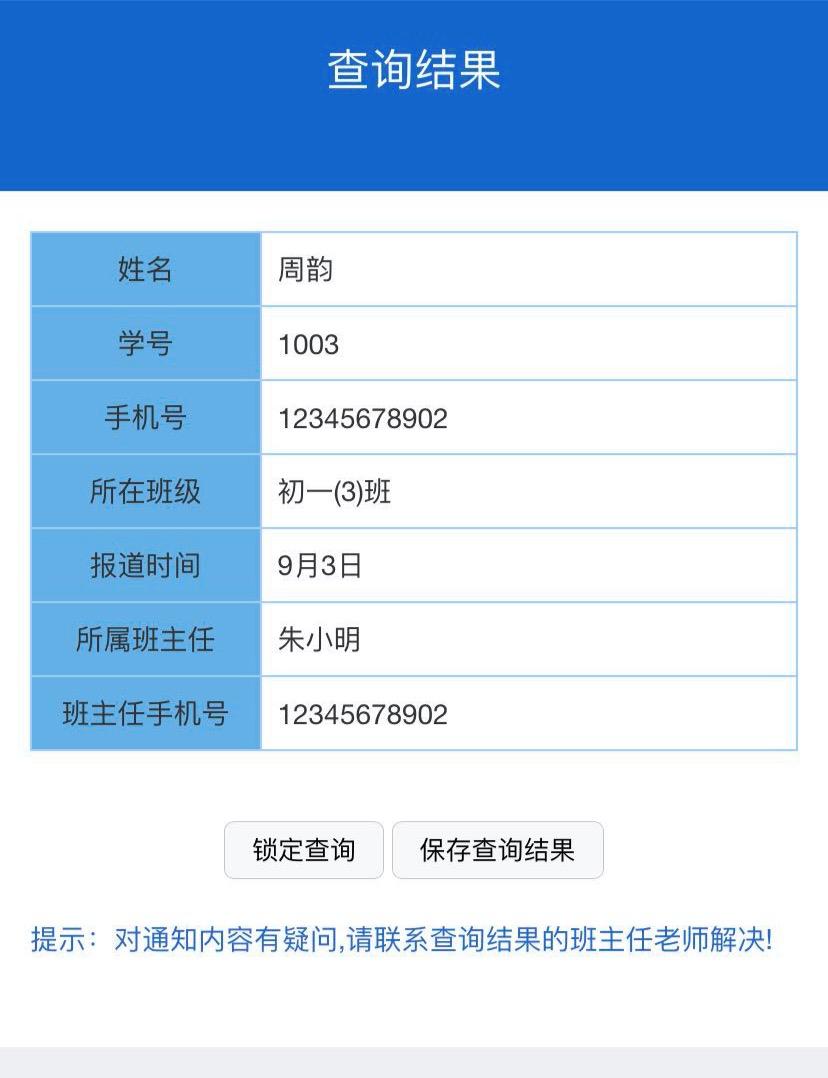This screenshot has height=1078, width=828.
Task: Select the student number 1003
Action: [308, 342]
